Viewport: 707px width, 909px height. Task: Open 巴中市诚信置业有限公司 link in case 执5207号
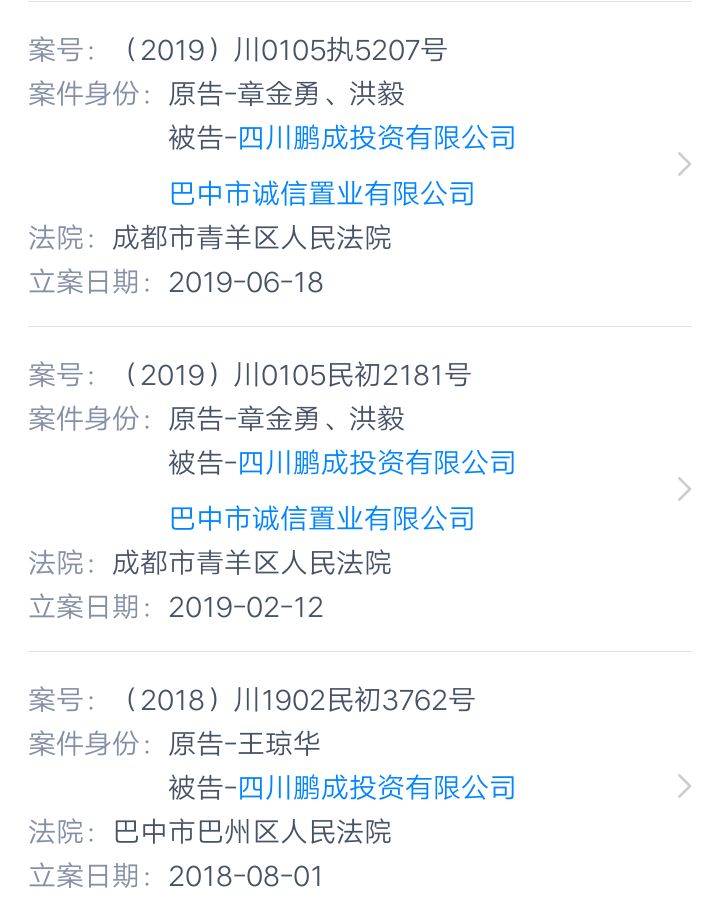click(x=322, y=193)
